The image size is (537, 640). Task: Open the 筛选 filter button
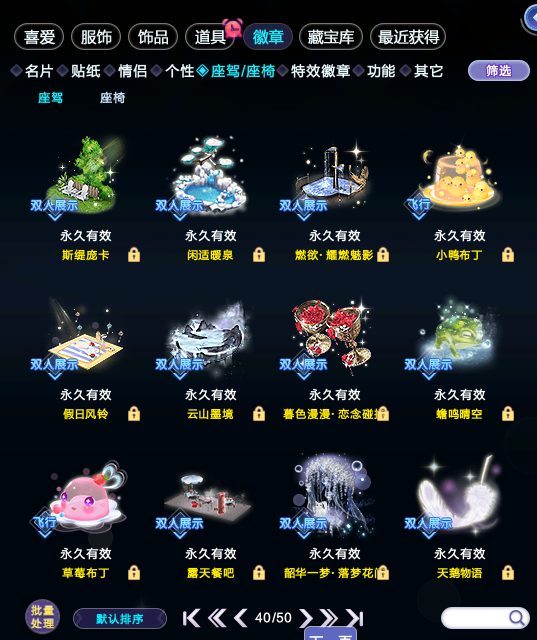click(498, 71)
